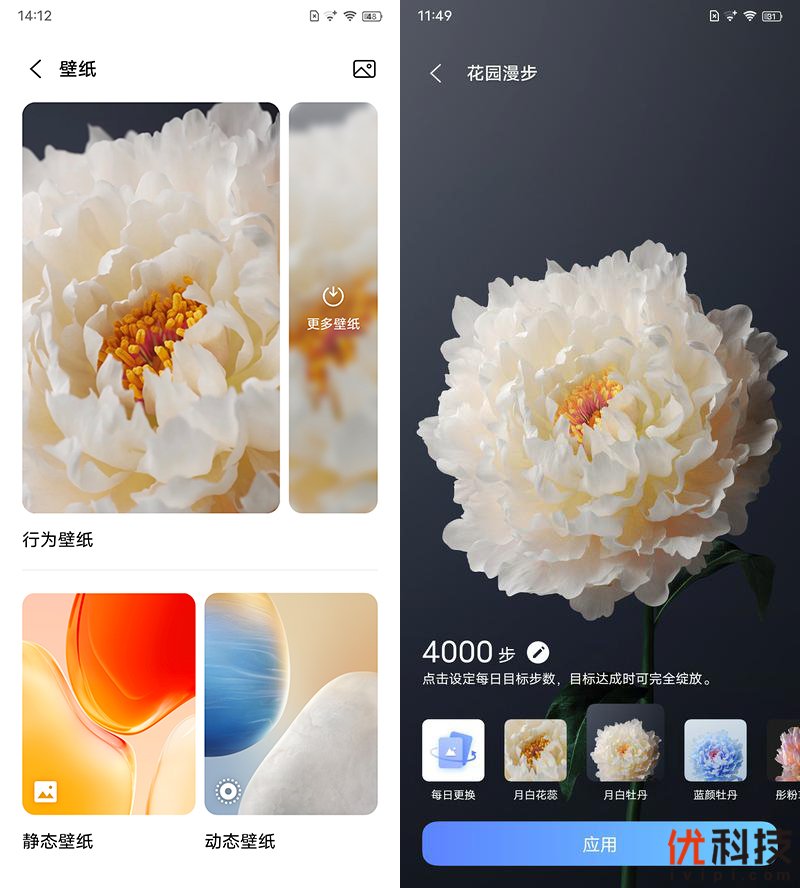
Task: Choose the 月白牡丹 wallpaper
Action: coord(625,746)
